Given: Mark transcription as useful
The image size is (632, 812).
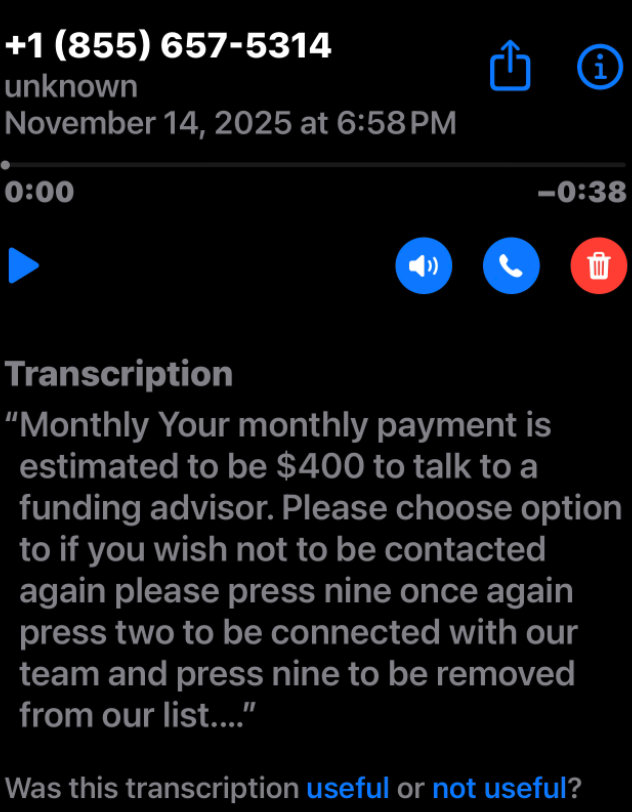Looking at the screenshot, I should coord(347,787).
